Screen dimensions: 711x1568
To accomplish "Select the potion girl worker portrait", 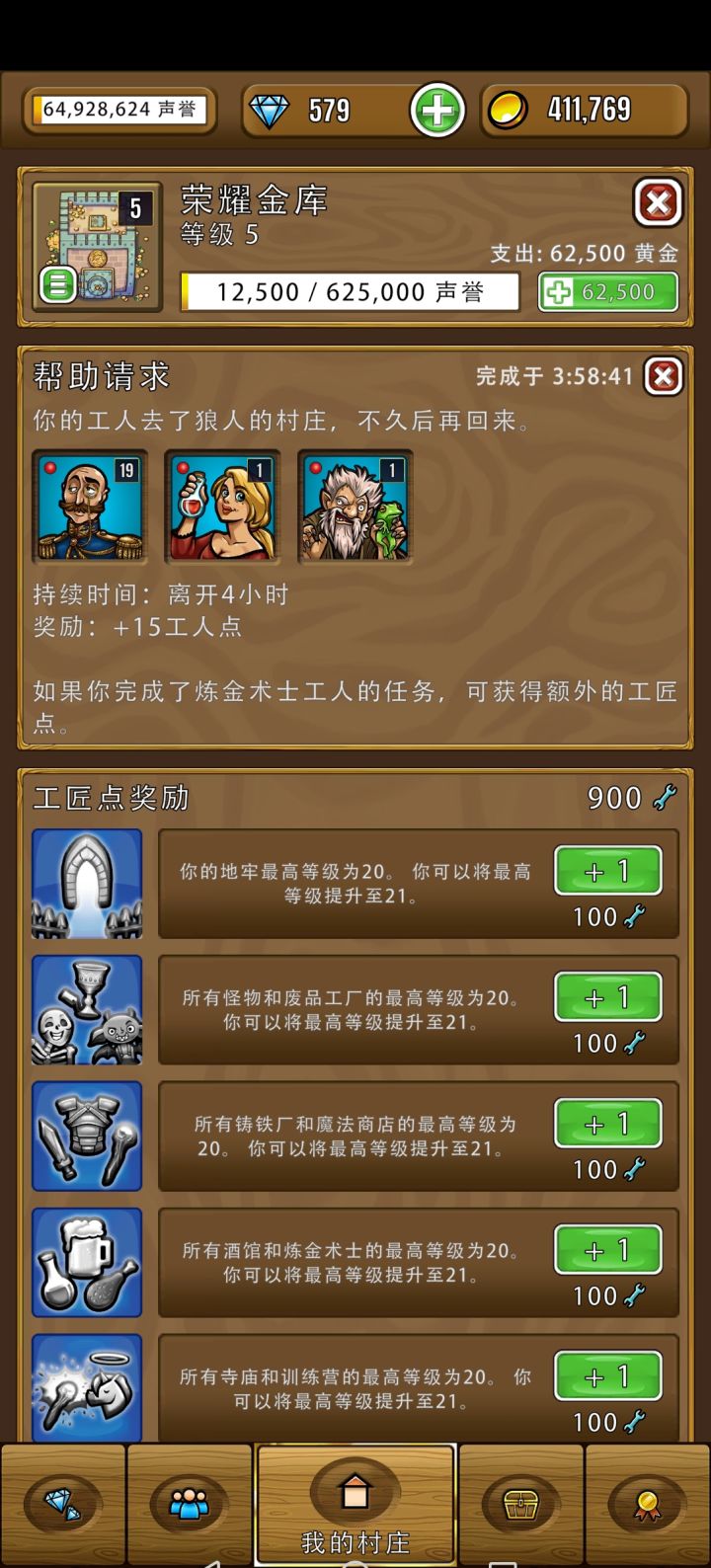I will click(222, 507).
